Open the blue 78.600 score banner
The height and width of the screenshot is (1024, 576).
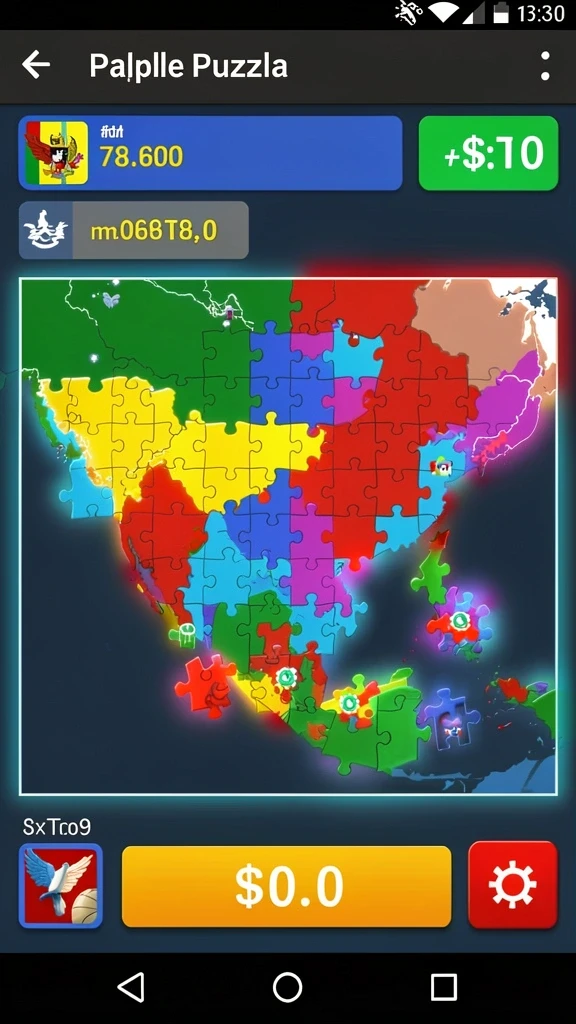point(210,153)
